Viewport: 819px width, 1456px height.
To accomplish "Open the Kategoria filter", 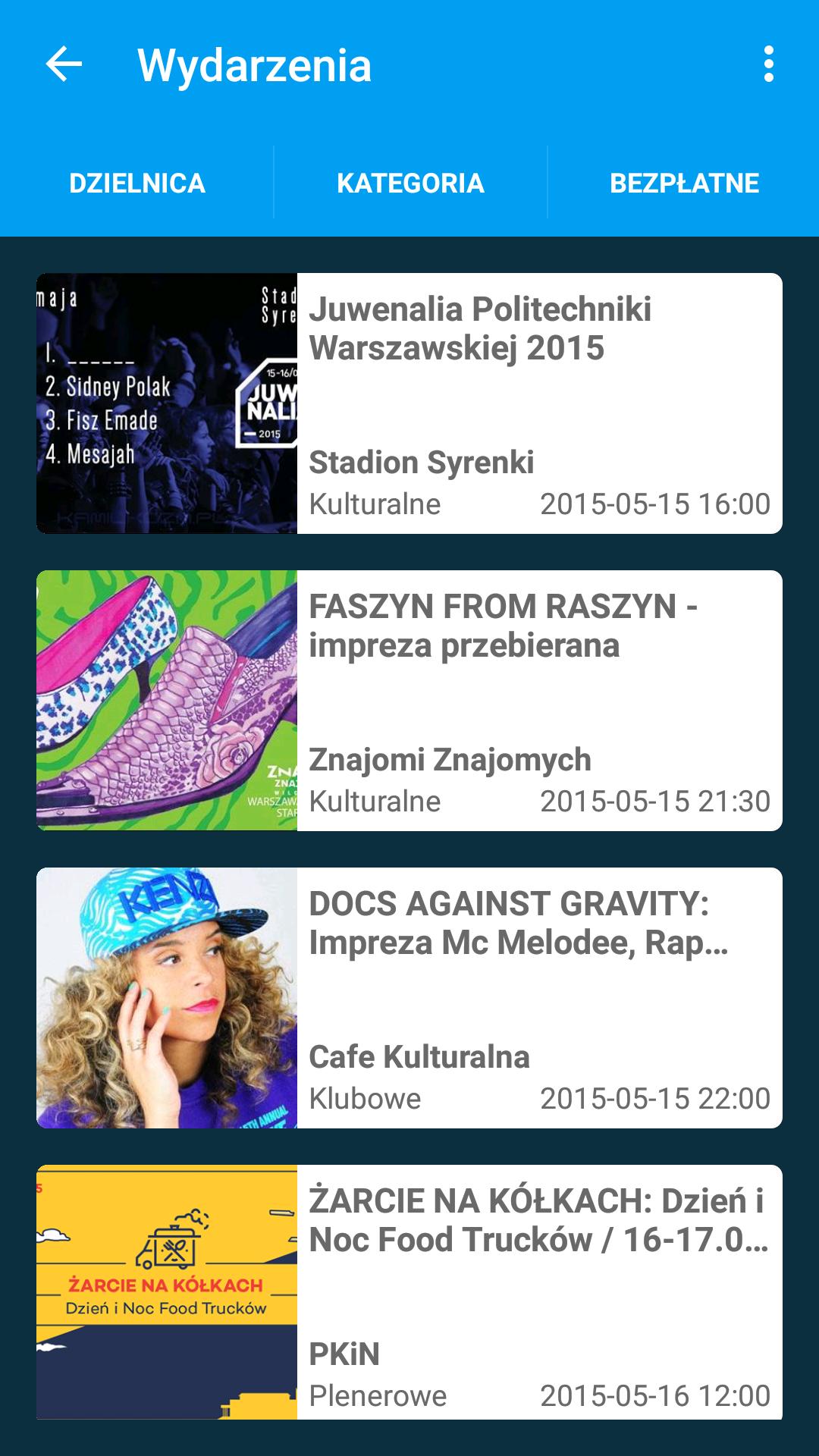I will click(410, 183).
